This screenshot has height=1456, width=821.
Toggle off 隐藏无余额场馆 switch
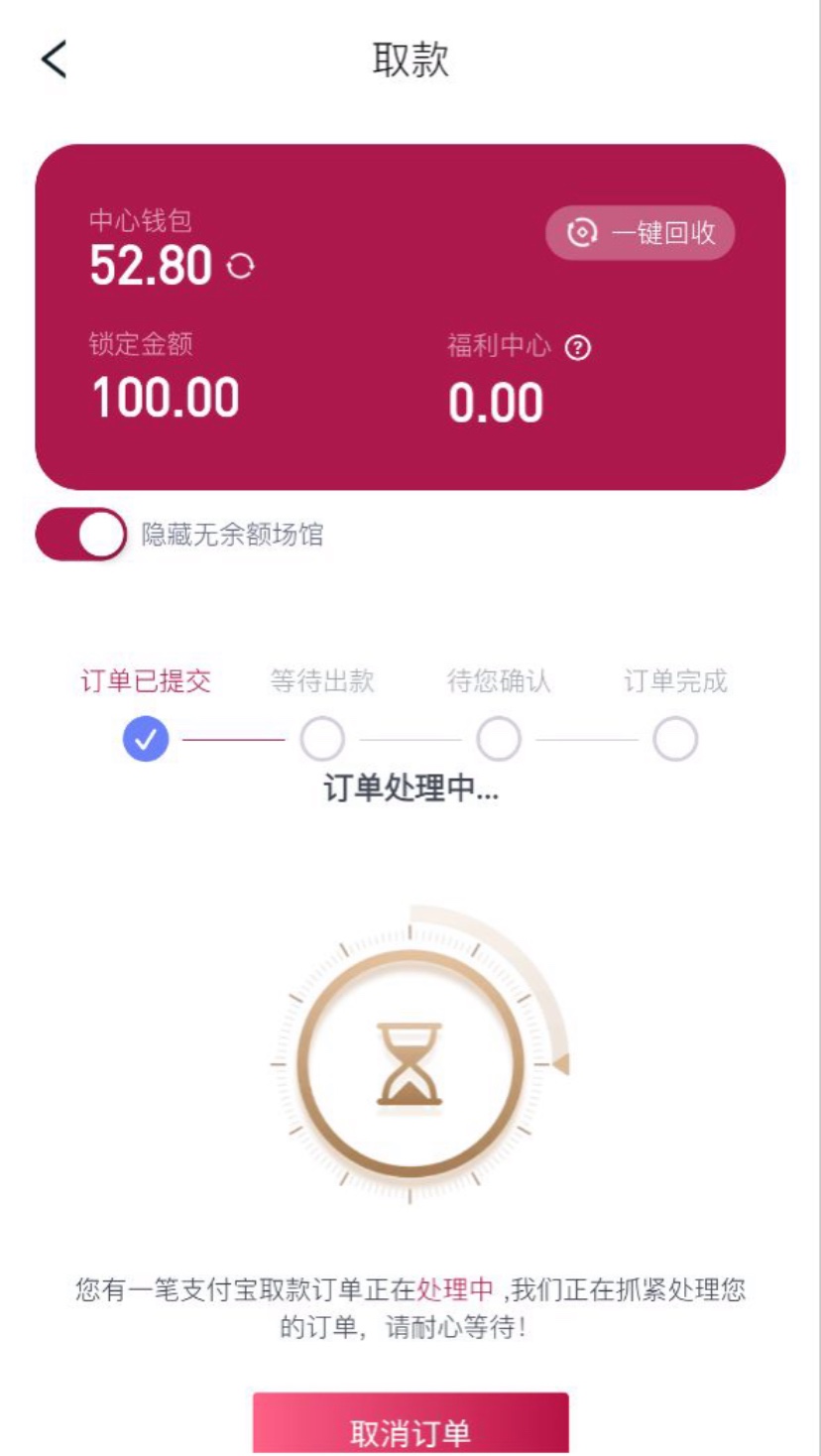click(x=81, y=536)
